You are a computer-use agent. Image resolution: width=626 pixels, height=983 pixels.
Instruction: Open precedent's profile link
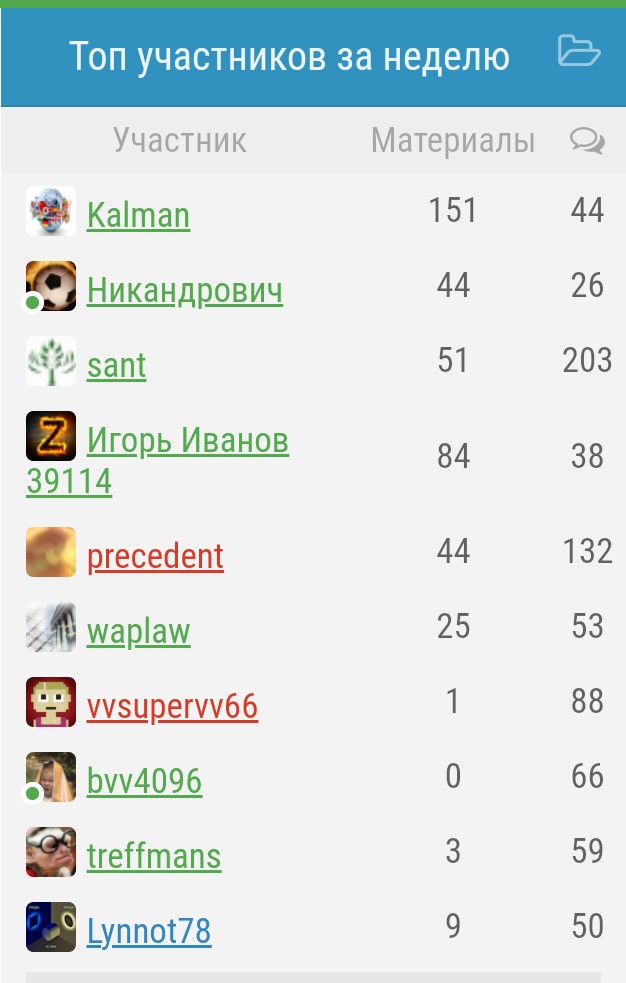[x=155, y=556]
